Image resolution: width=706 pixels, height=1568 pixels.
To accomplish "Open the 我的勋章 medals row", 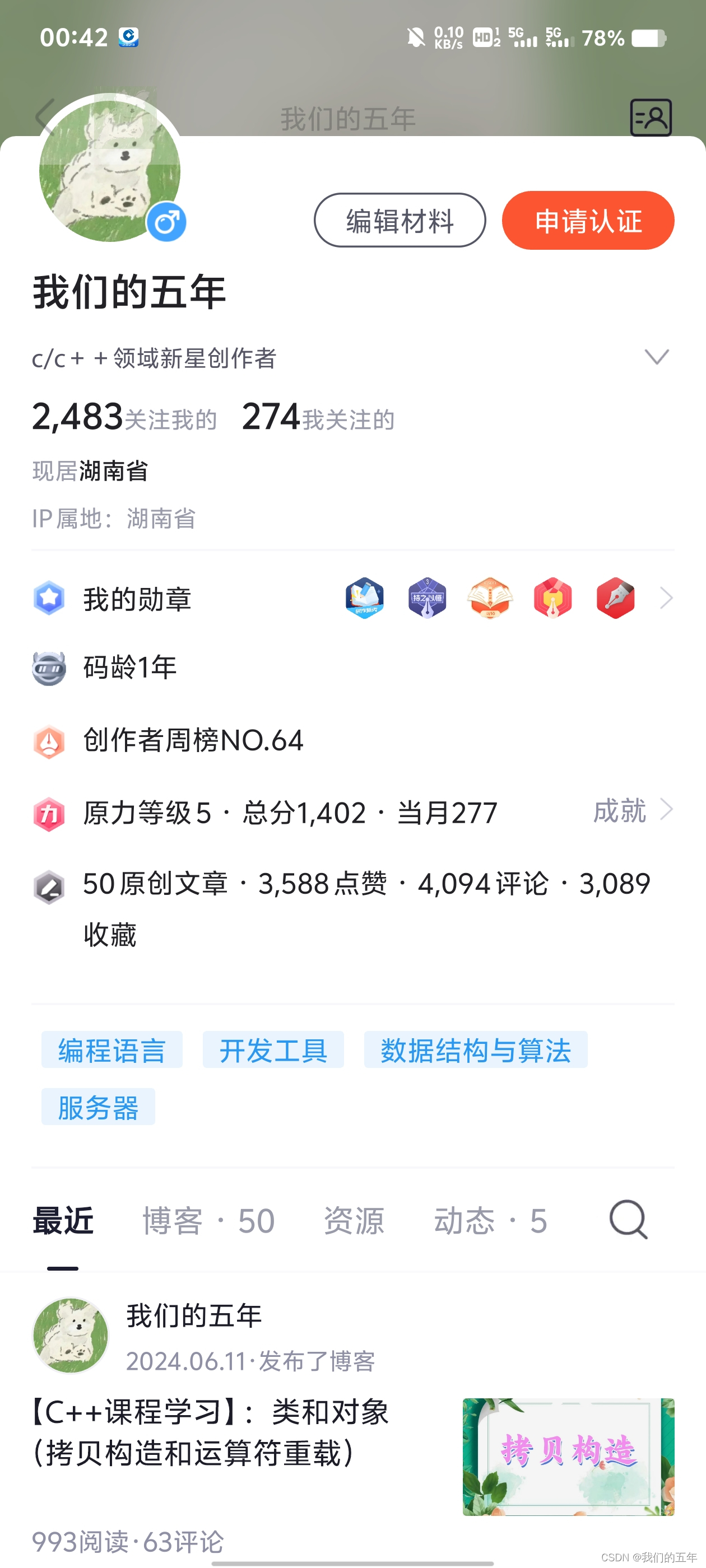I will pos(137,599).
